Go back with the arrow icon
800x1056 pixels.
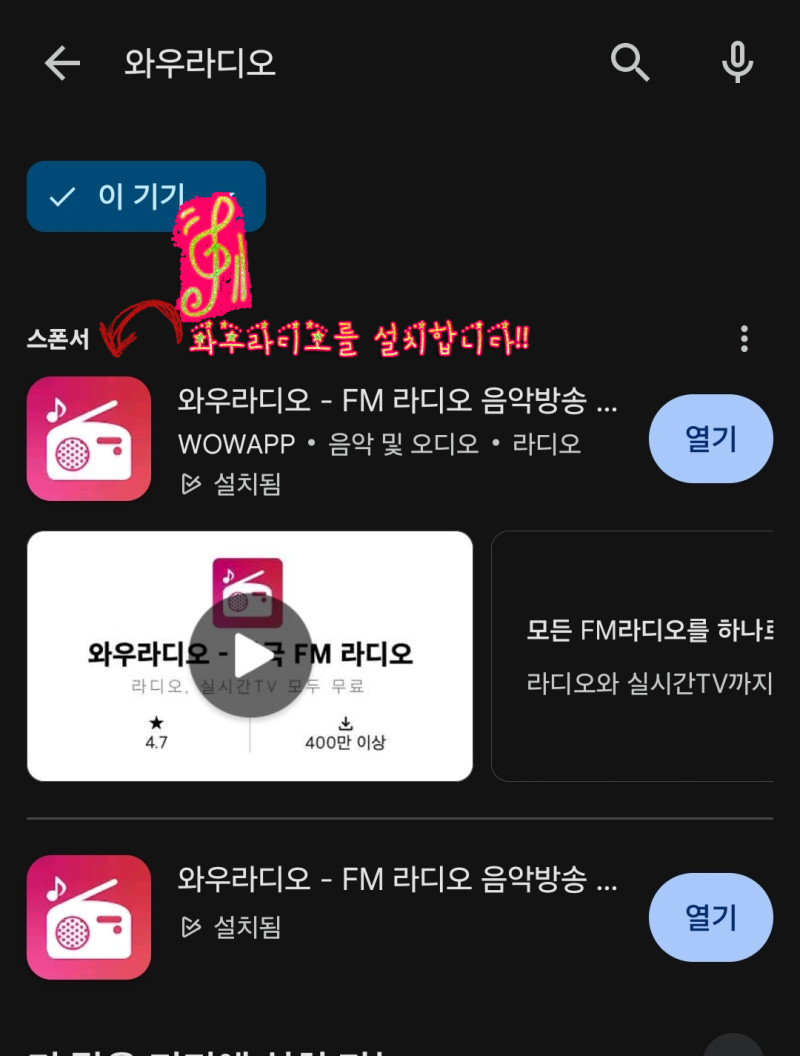pos(62,64)
